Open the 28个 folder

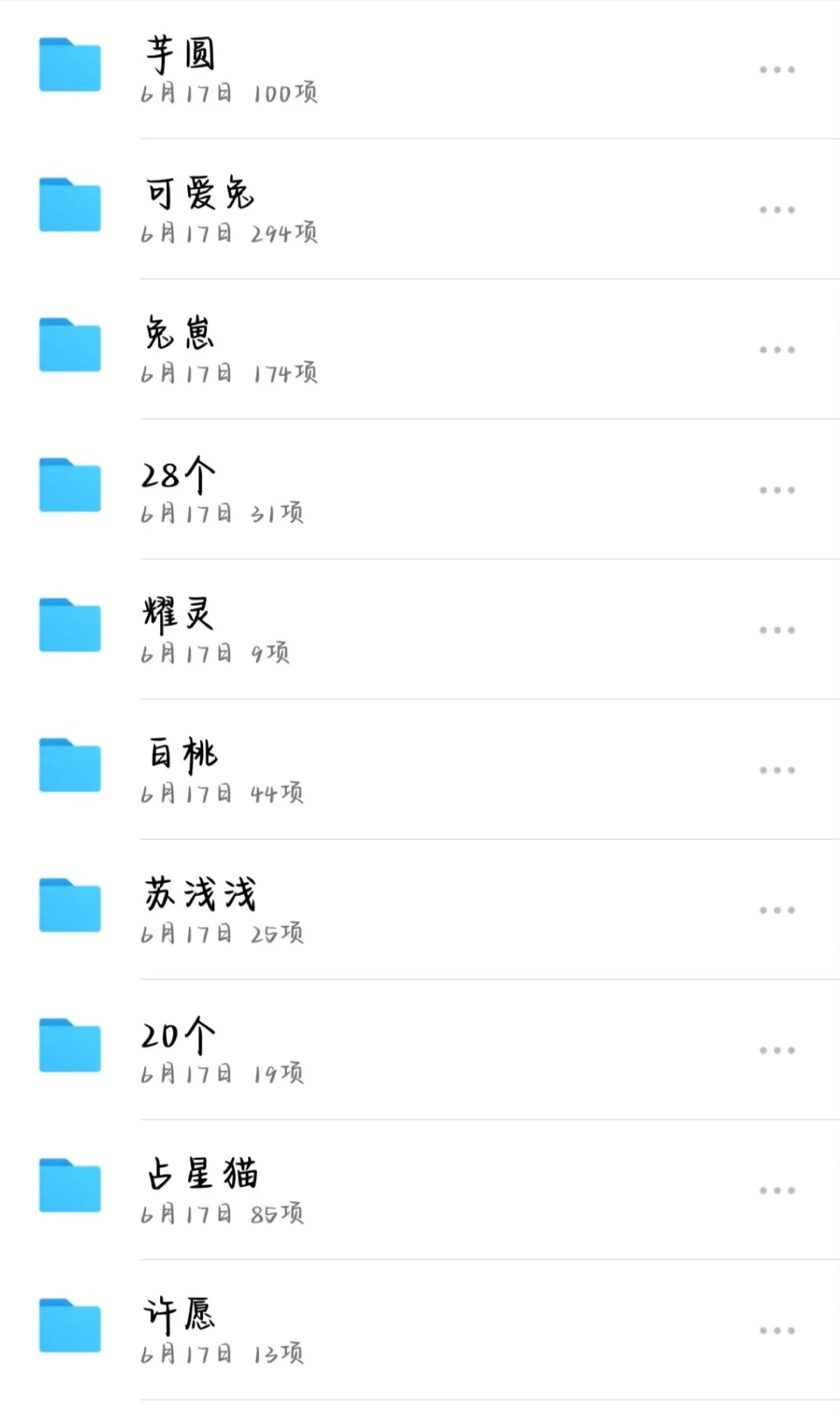178,474
